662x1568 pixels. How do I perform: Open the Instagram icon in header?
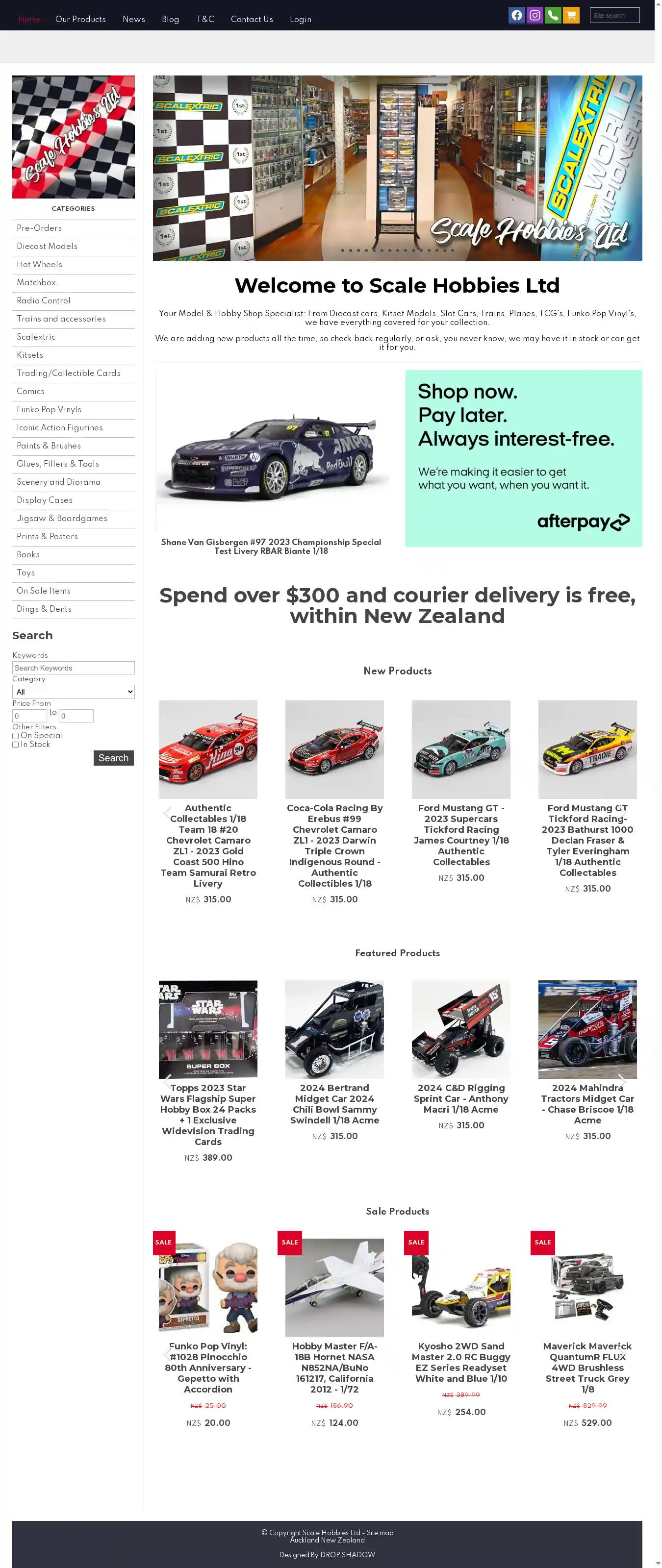pyautogui.click(x=535, y=15)
